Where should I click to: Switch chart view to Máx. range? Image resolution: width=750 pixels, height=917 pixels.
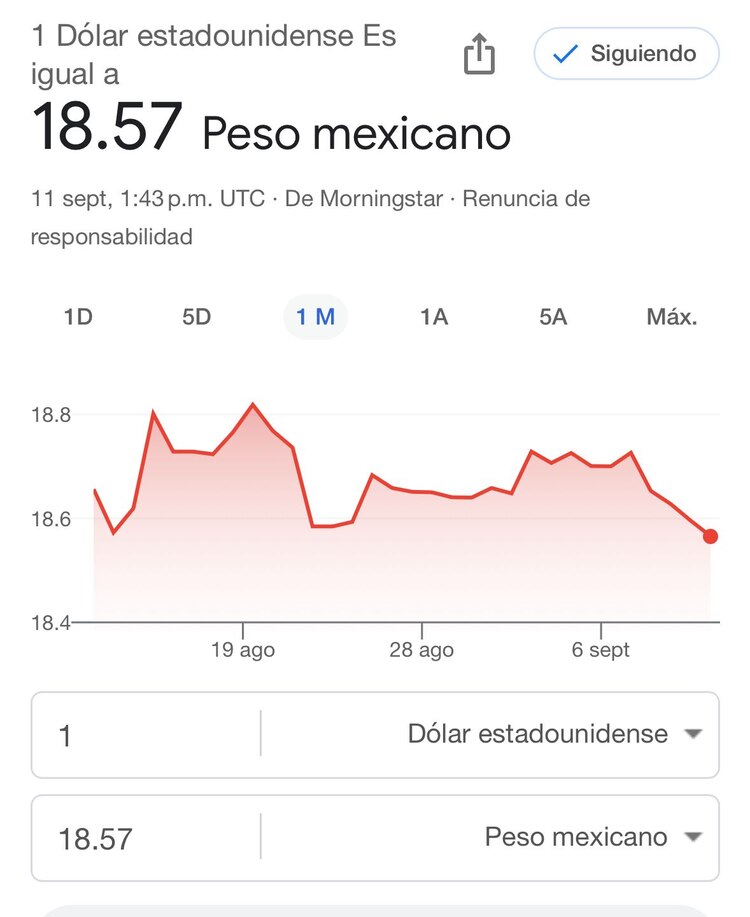[x=671, y=317]
